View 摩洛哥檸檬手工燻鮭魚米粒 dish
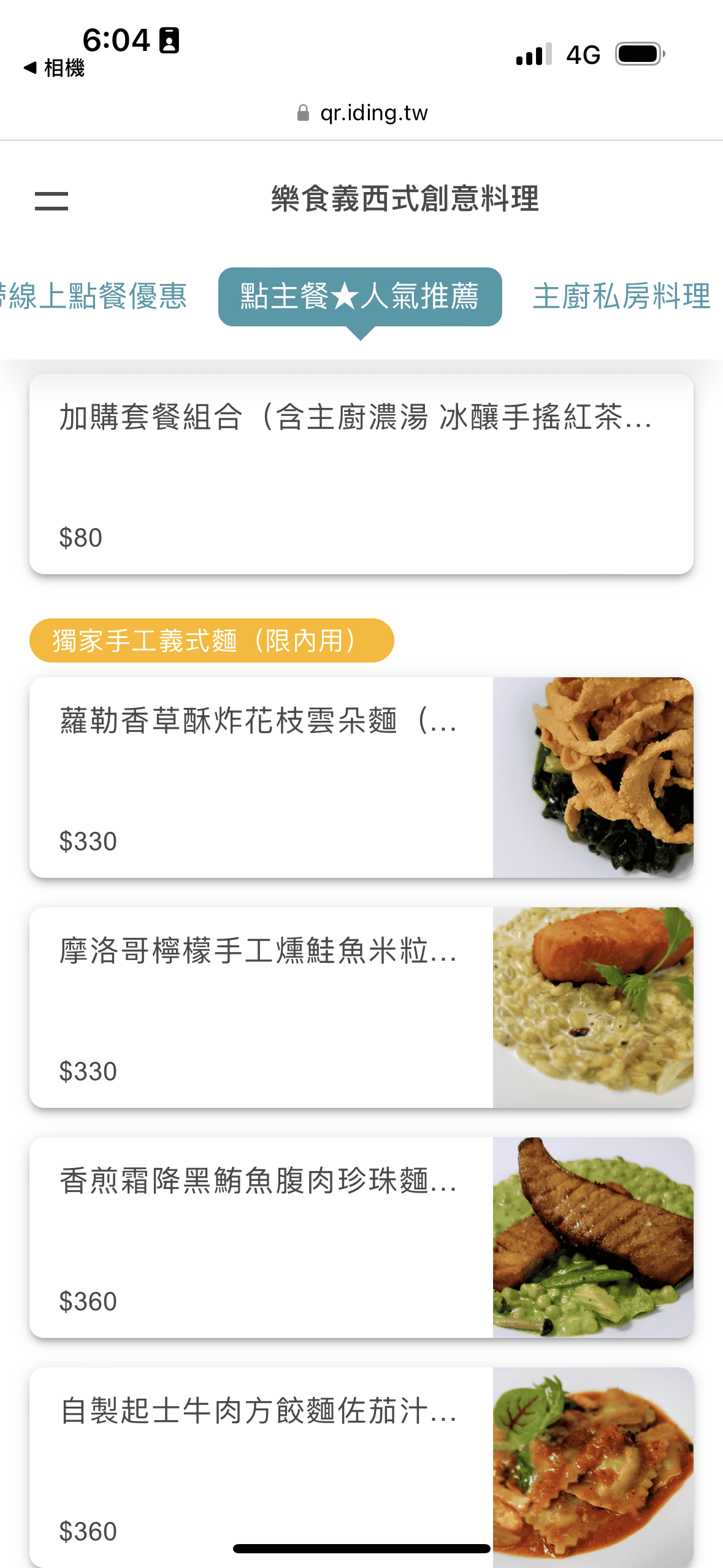This screenshot has width=723, height=1568. (x=361, y=1007)
